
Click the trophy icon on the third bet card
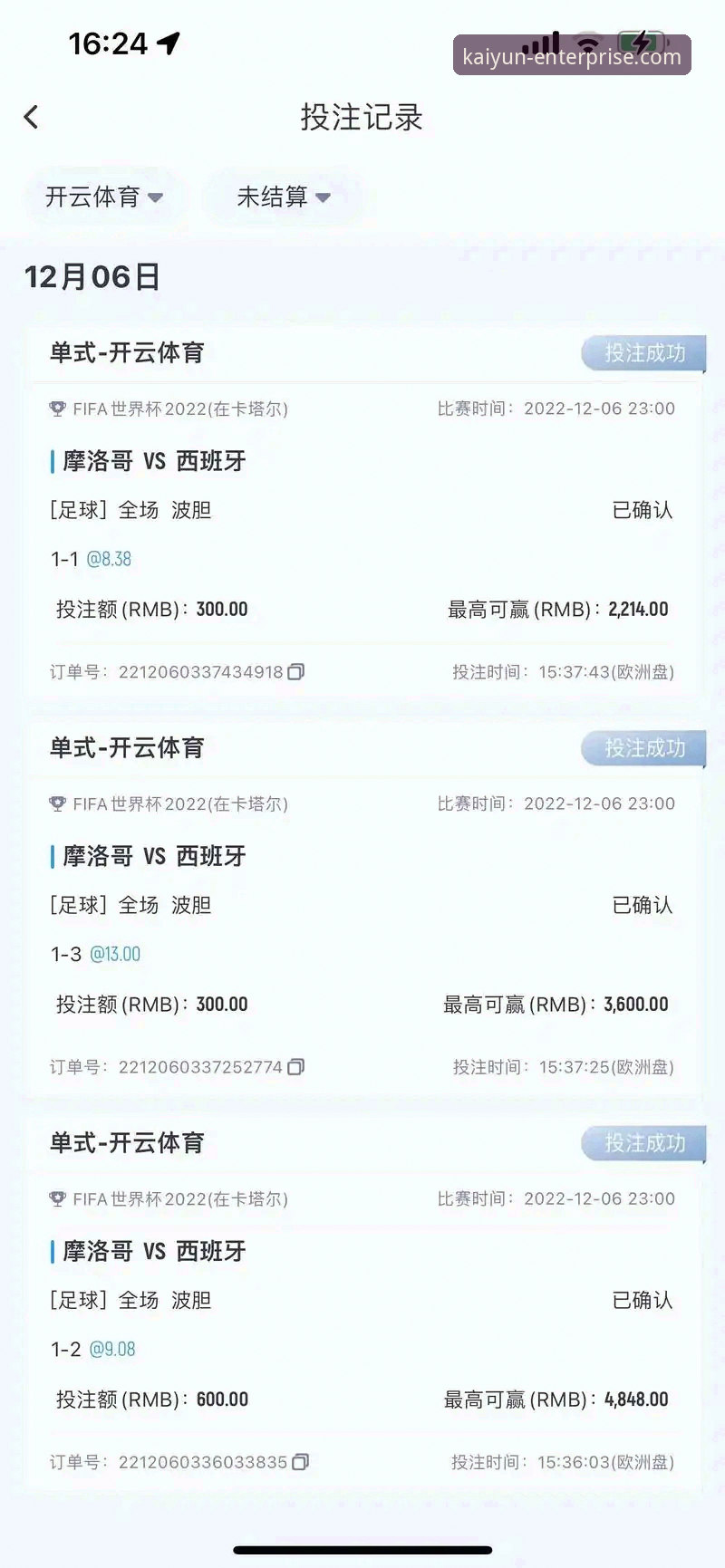click(56, 1198)
